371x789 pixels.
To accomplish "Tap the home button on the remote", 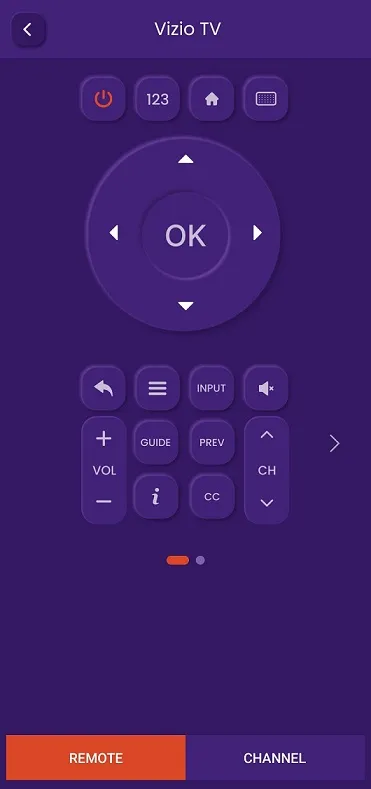I will (211, 99).
